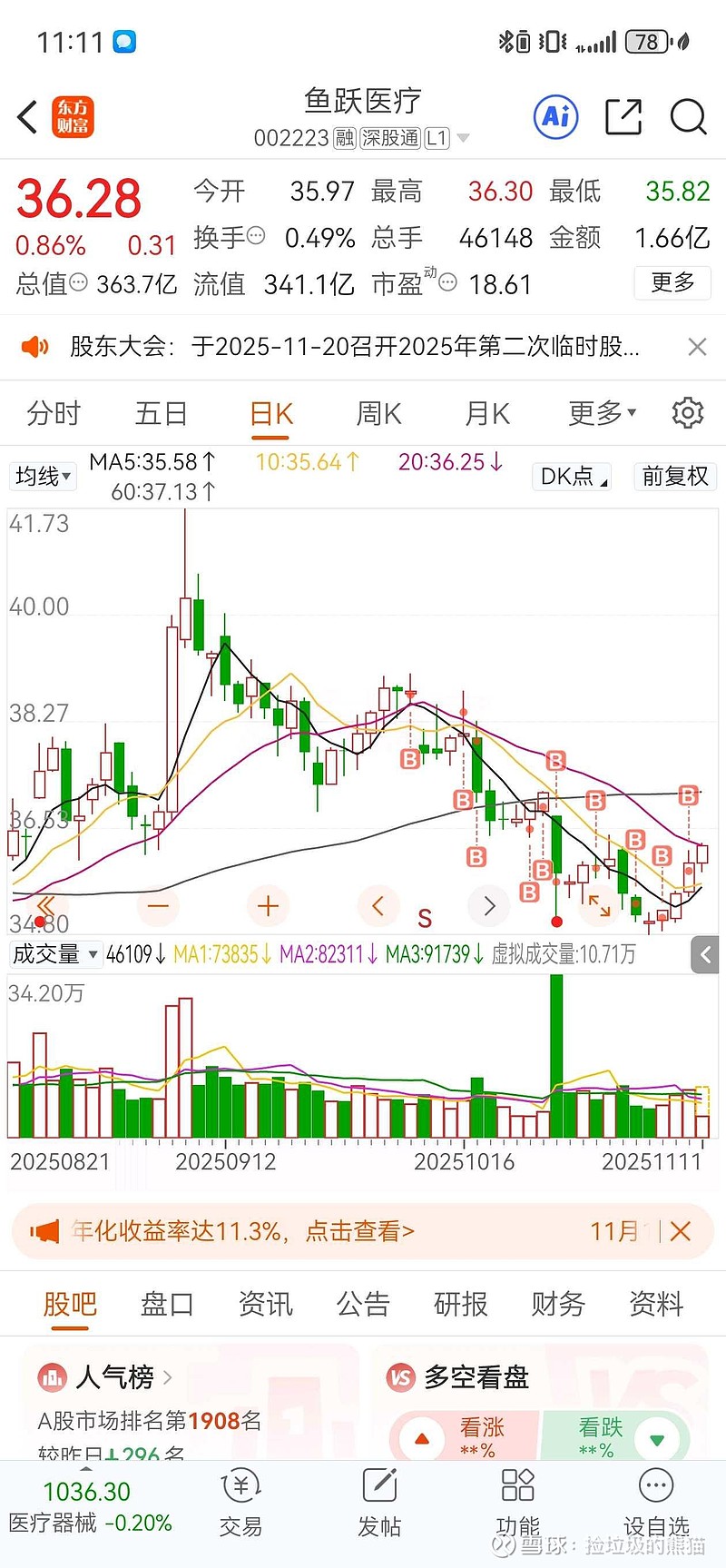The width and height of the screenshot is (726, 1568).
Task: Switch to the 五日 chart tab
Action: pyautogui.click(x=161, y=414)
